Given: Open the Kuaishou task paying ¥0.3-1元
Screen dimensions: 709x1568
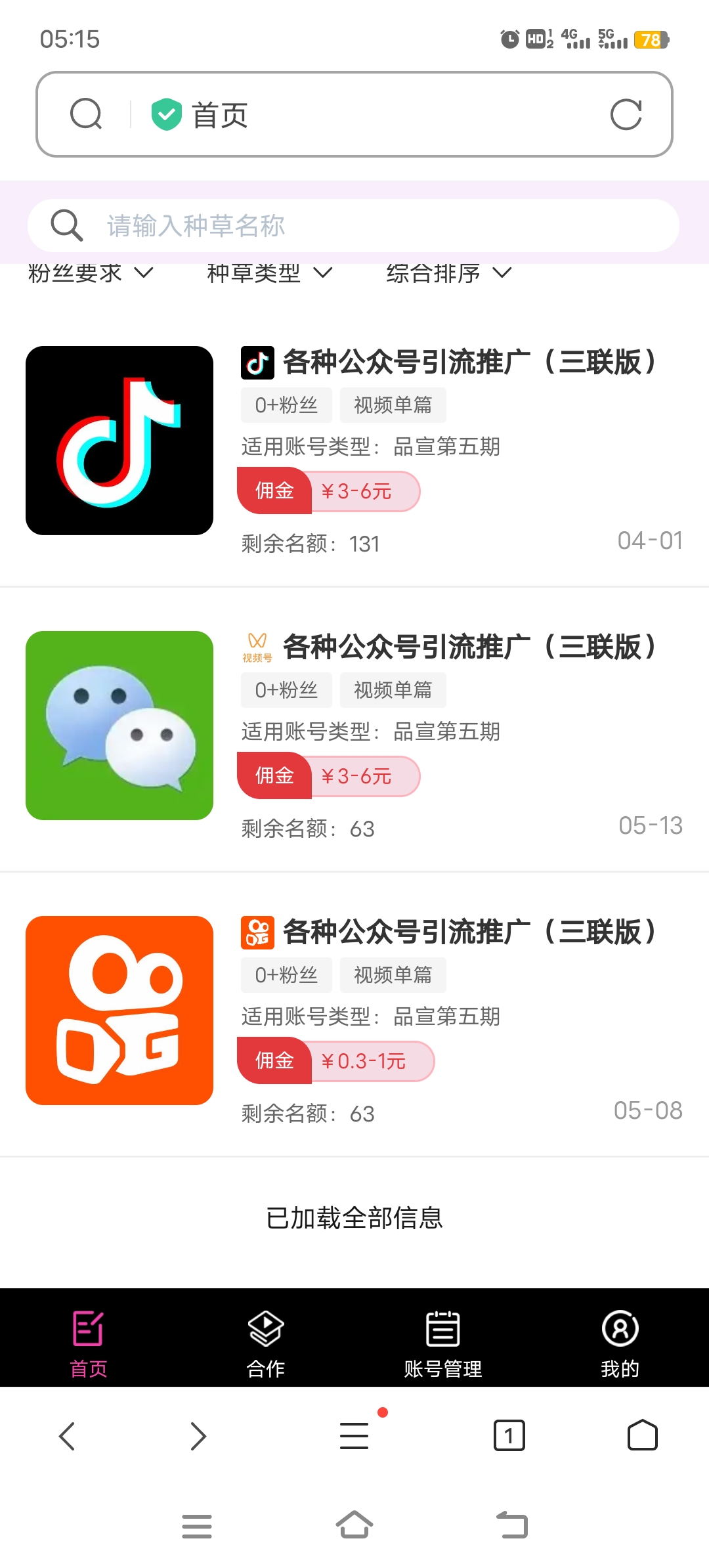Looking at the screenshot, I should 354,1014.
